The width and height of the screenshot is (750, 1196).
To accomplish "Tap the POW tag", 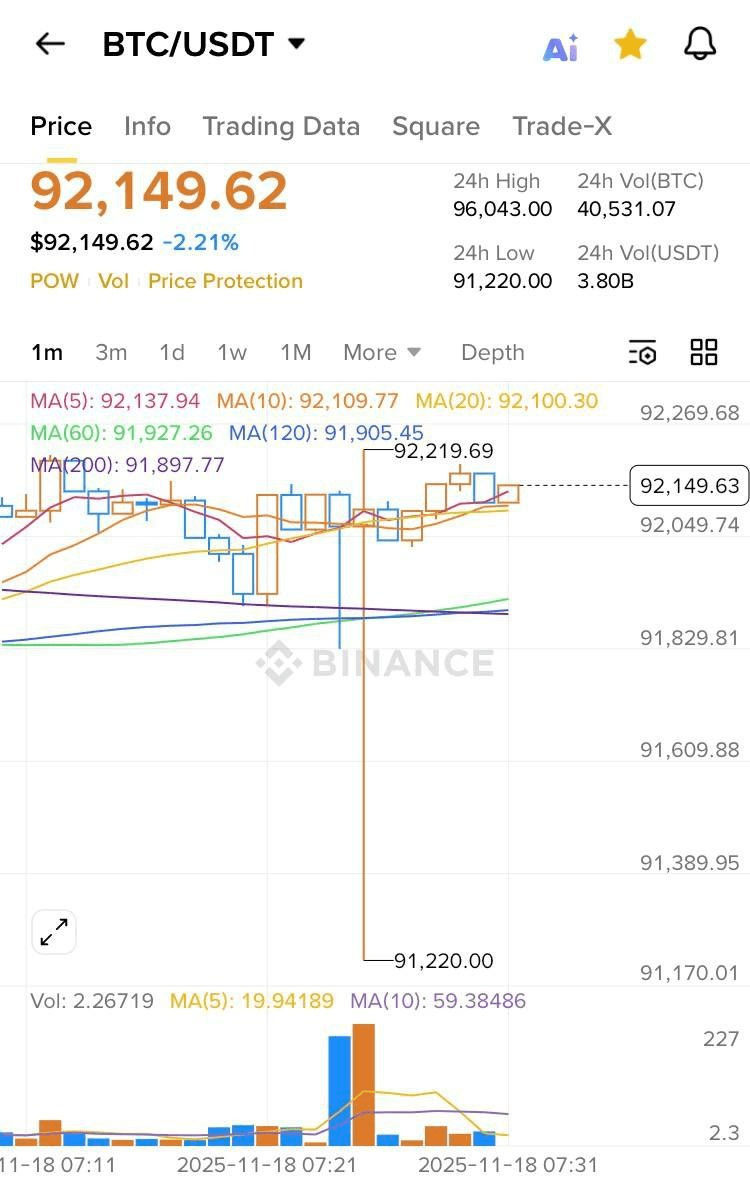I will click(x=54, y=281).
